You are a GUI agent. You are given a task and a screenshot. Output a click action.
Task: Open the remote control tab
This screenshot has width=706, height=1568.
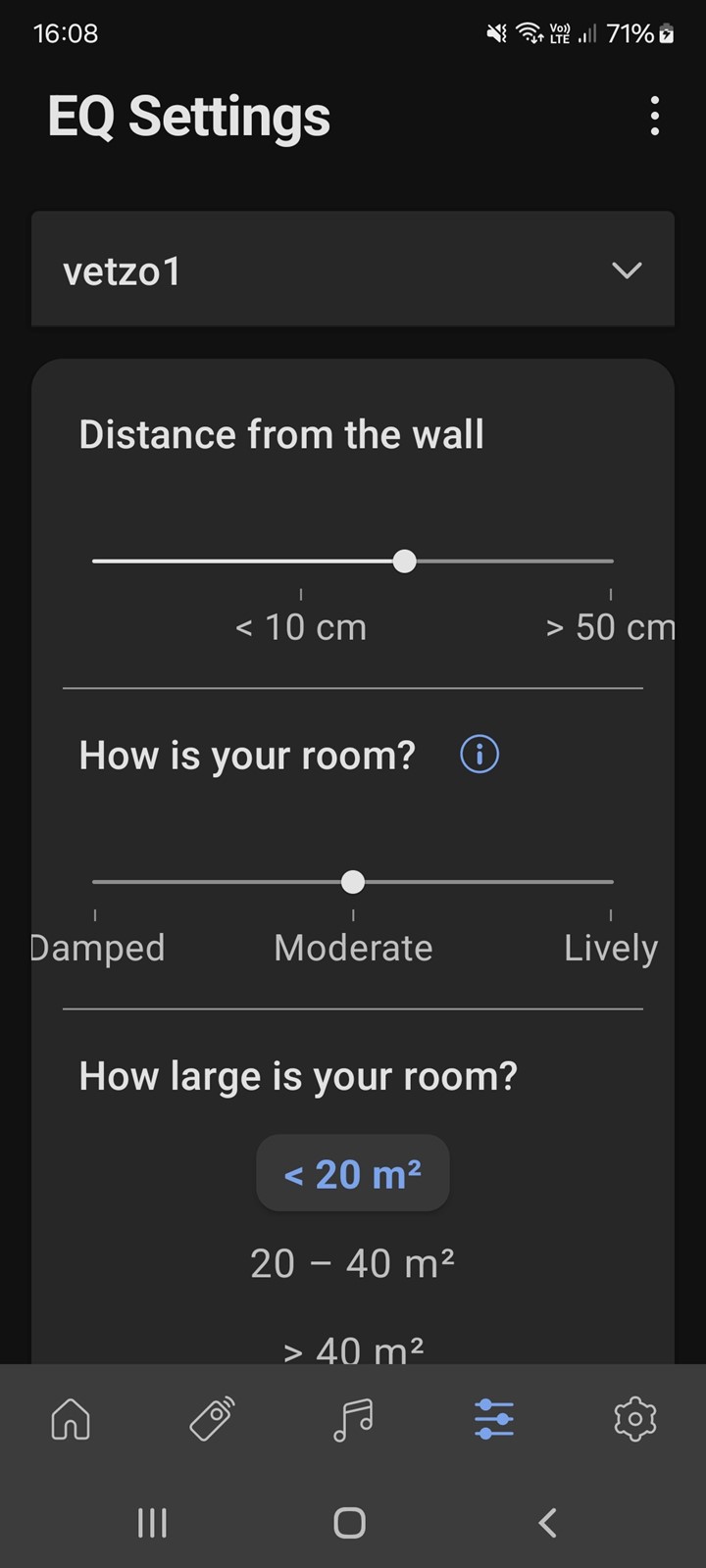tap(212, 1418)
